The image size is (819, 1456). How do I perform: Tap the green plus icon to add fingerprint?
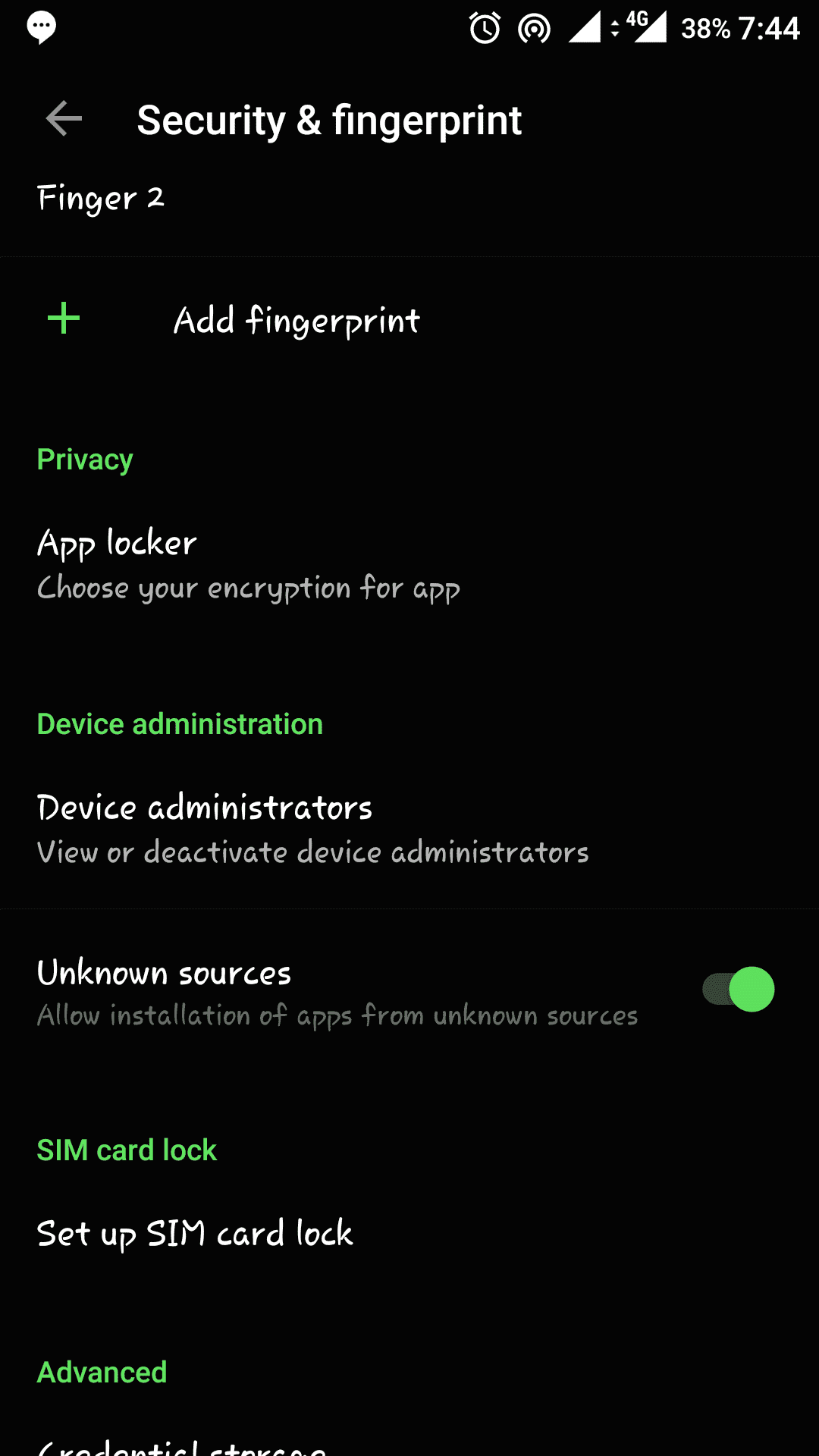pos(63,318)
